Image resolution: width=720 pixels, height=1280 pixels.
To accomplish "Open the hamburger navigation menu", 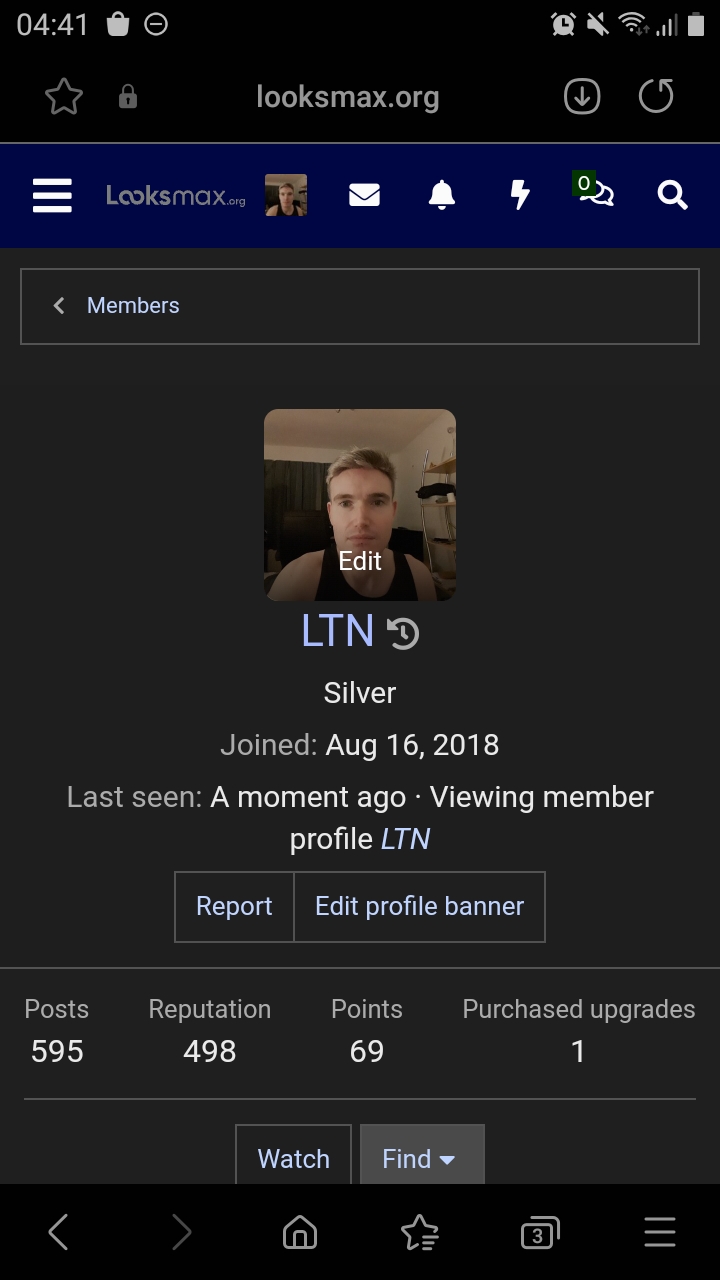I will [52, 195].
